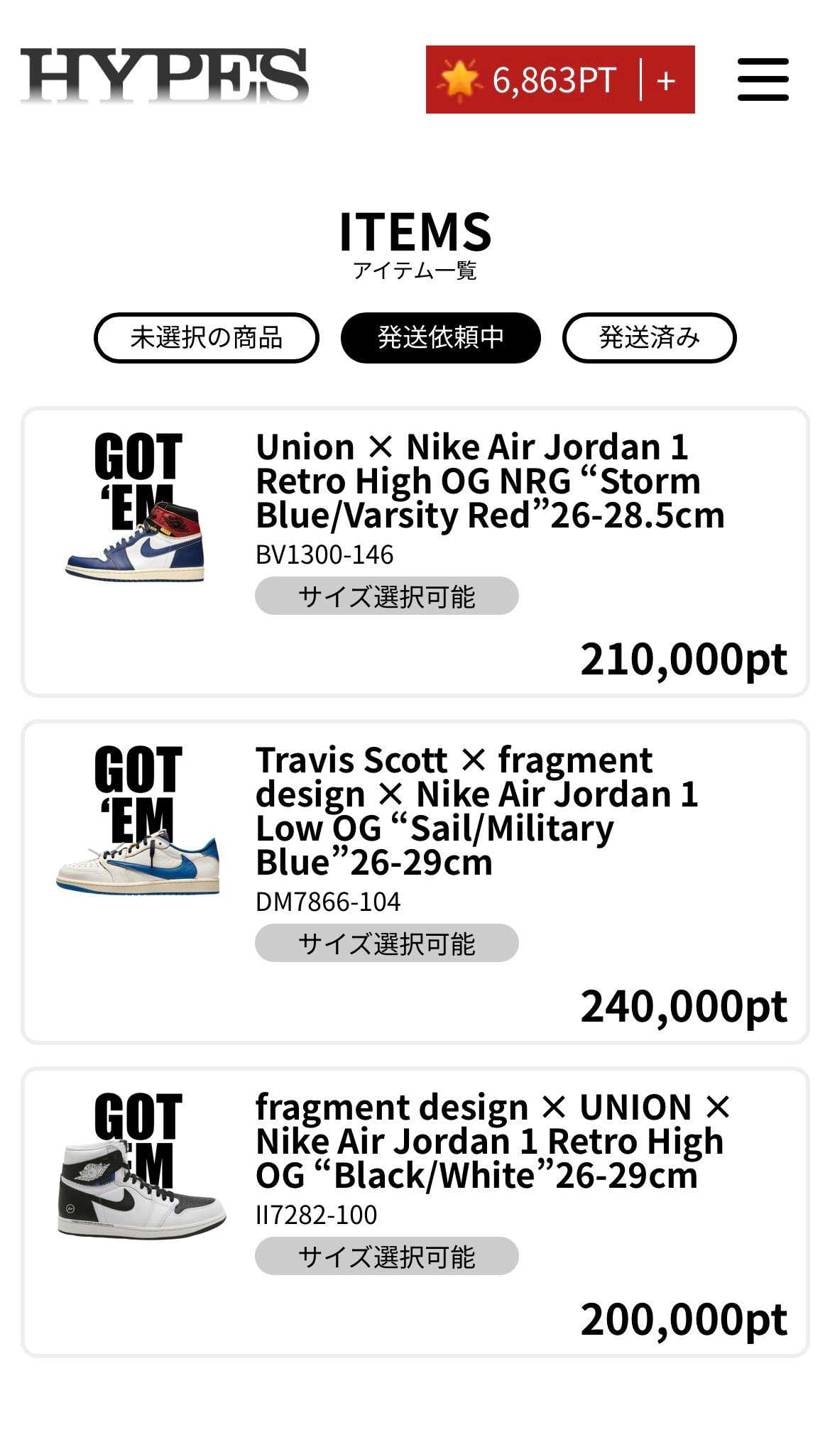Select the 210,000pt price on the Union item
This screenshot has height=1437, width=830.
point(682,658)
